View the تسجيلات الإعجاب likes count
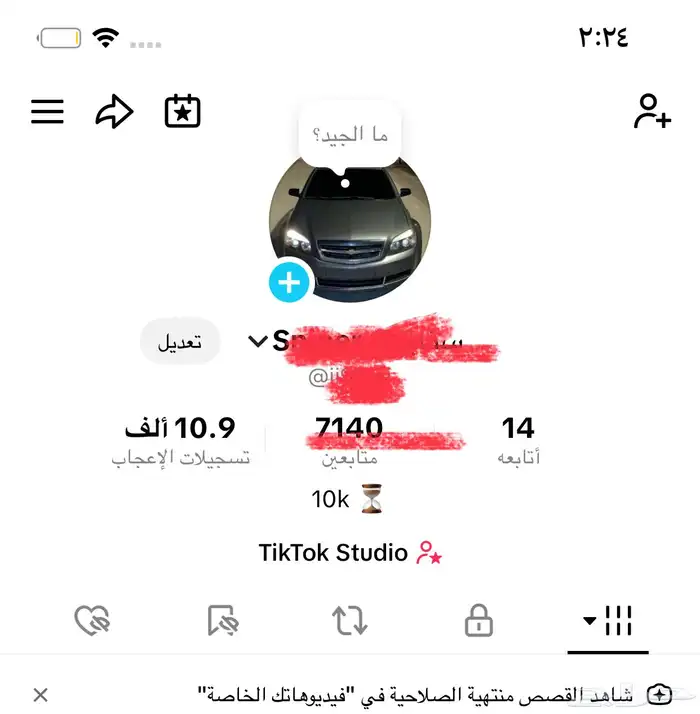The image size is (700, 714). pyautogui.click(x=180, y=440)
